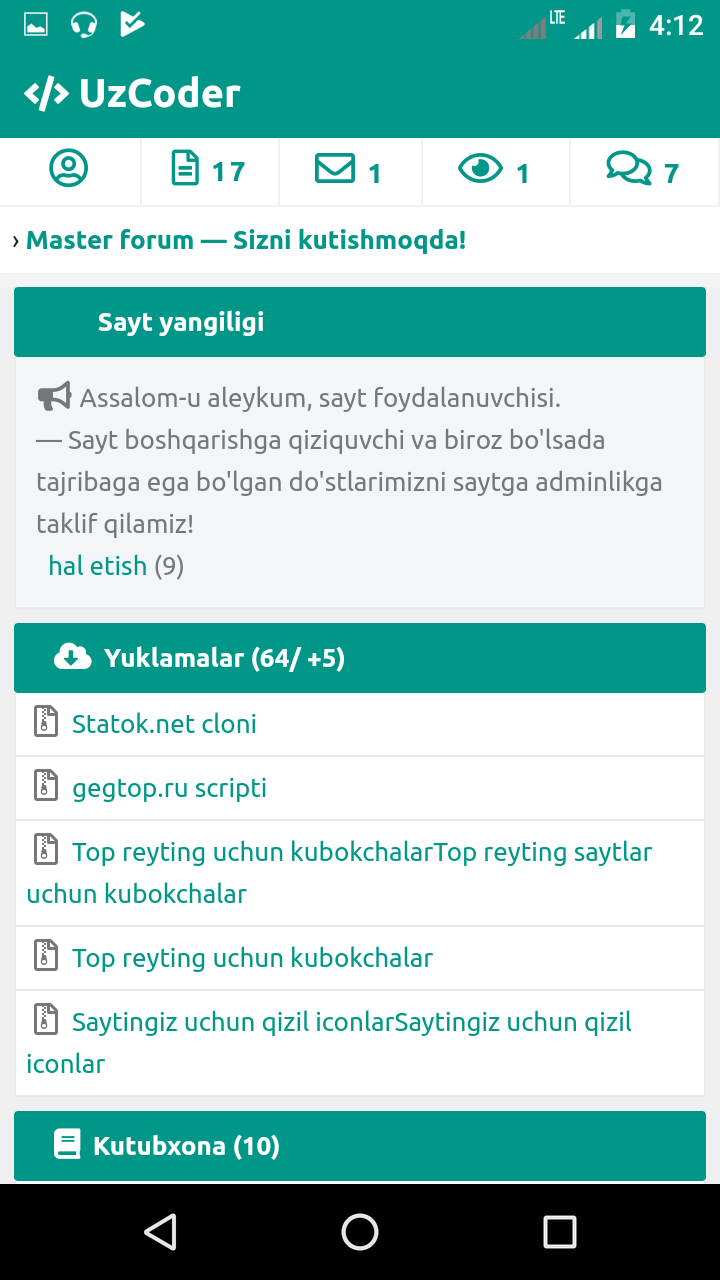
Task: Open the eye views icon
Action: (494, 171)
